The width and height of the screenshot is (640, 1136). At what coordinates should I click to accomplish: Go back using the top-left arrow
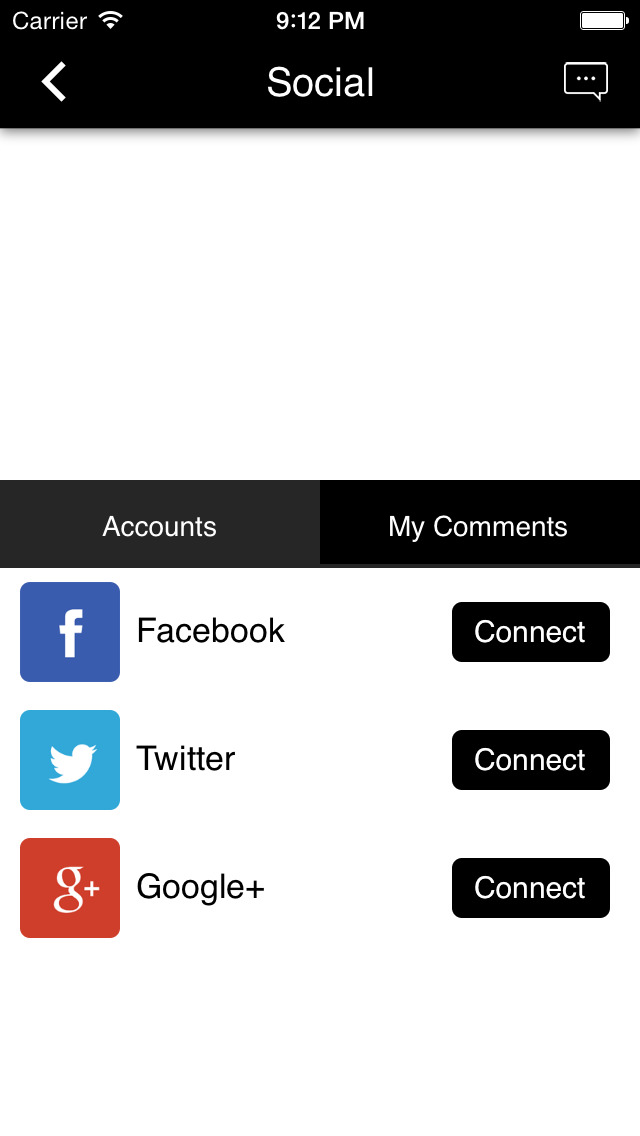click(x=54, y=82)
